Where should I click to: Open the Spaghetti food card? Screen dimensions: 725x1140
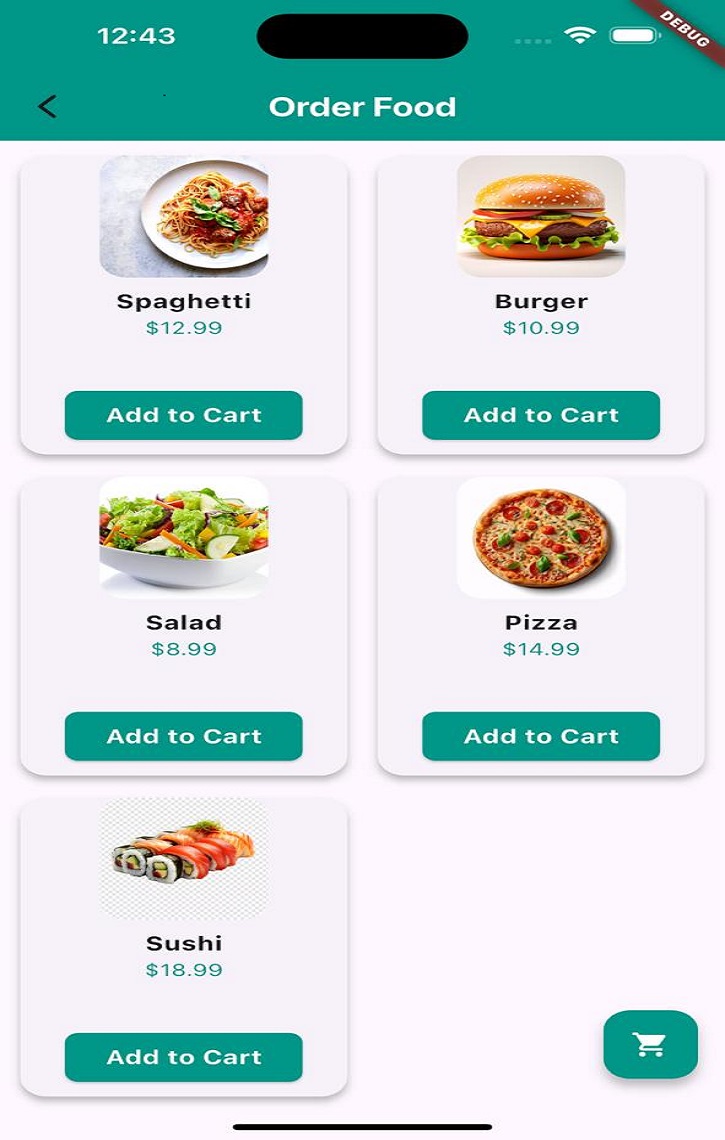[x=183, y=250]
